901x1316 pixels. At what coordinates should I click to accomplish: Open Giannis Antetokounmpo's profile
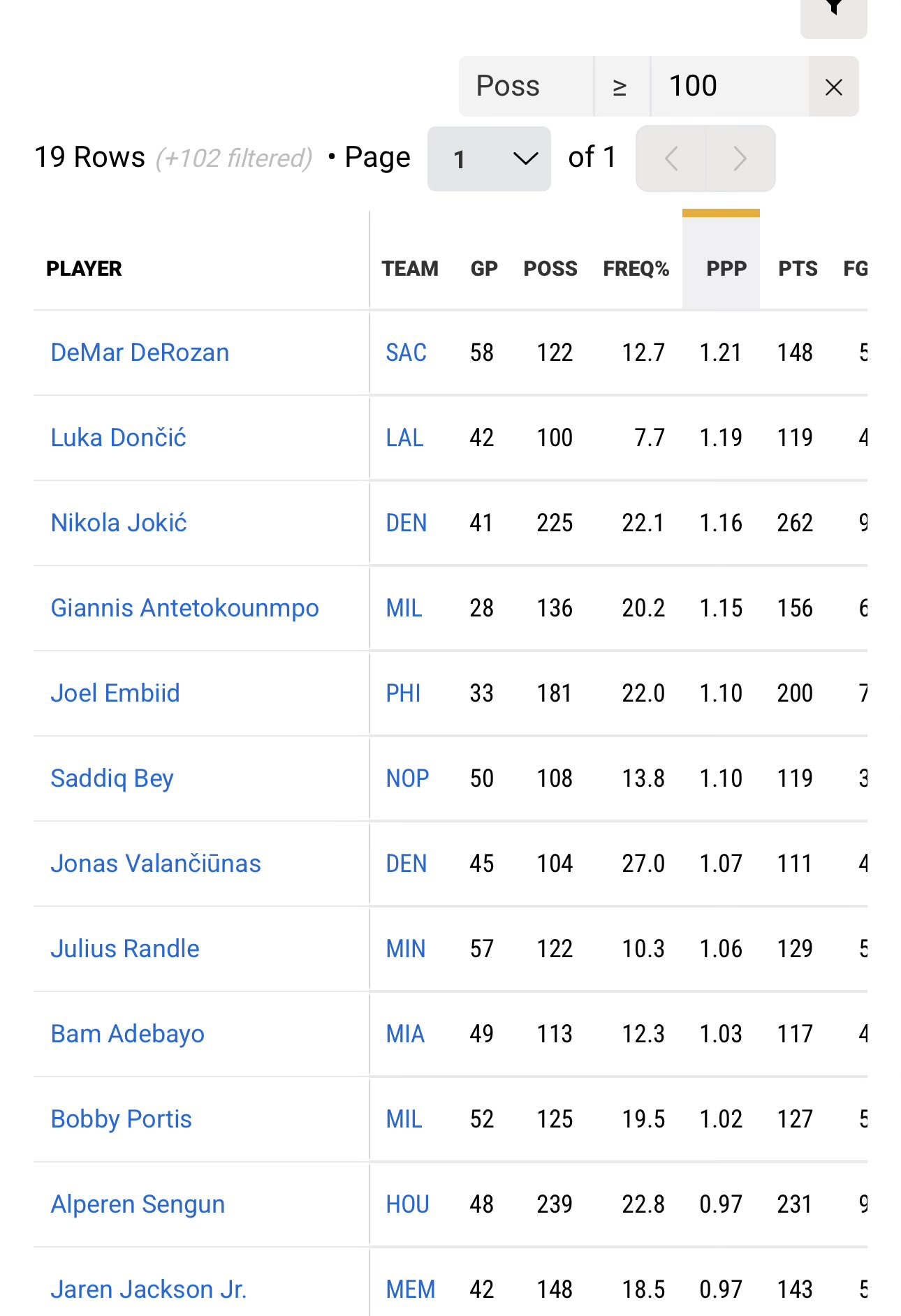pyautogui.click(x=184, y=608)
